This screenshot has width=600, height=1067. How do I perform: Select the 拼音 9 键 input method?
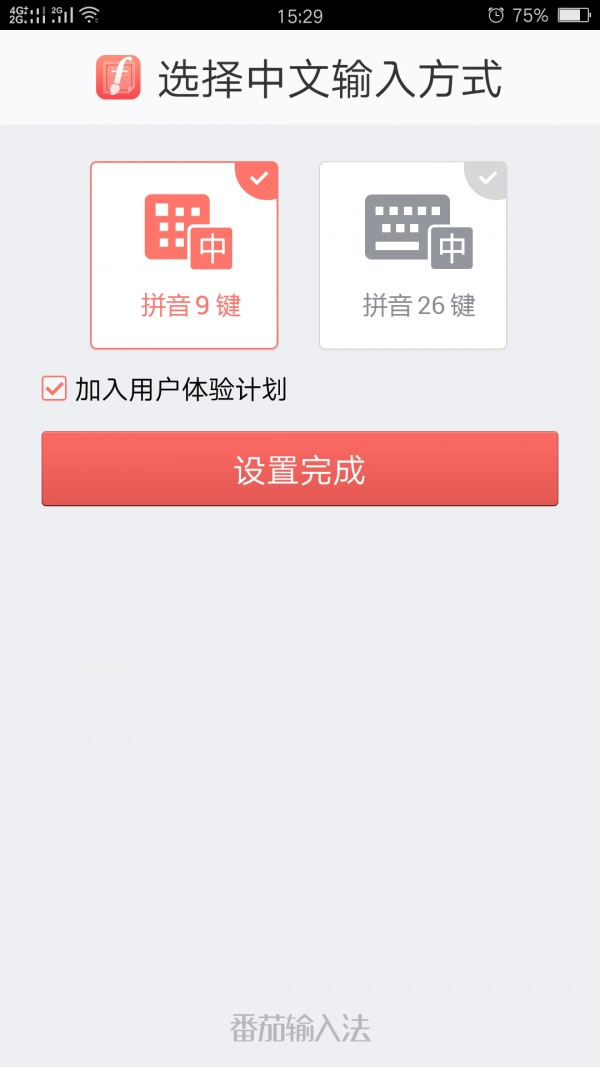(184, 256)
